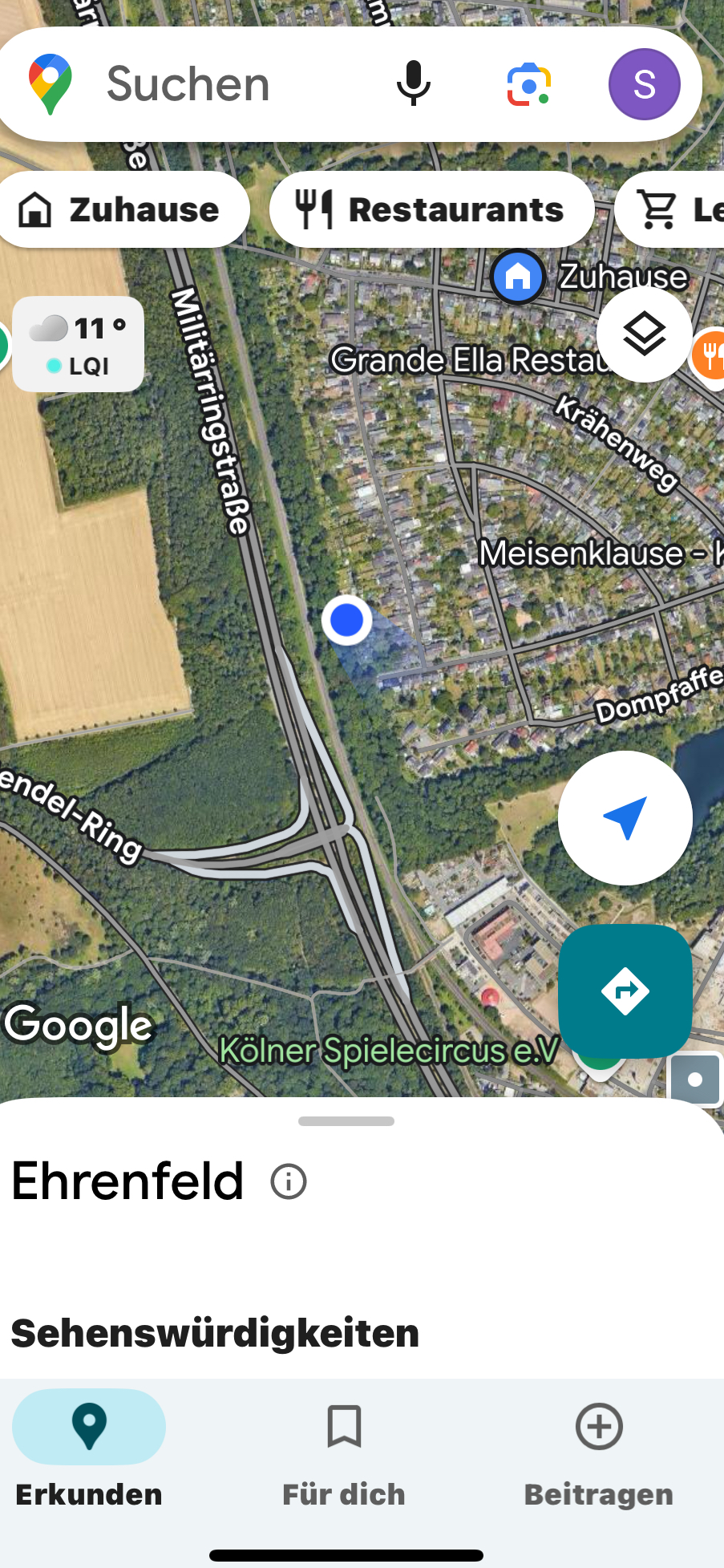
Task: Open the map layers button
Action: click(x=644, y=334)
